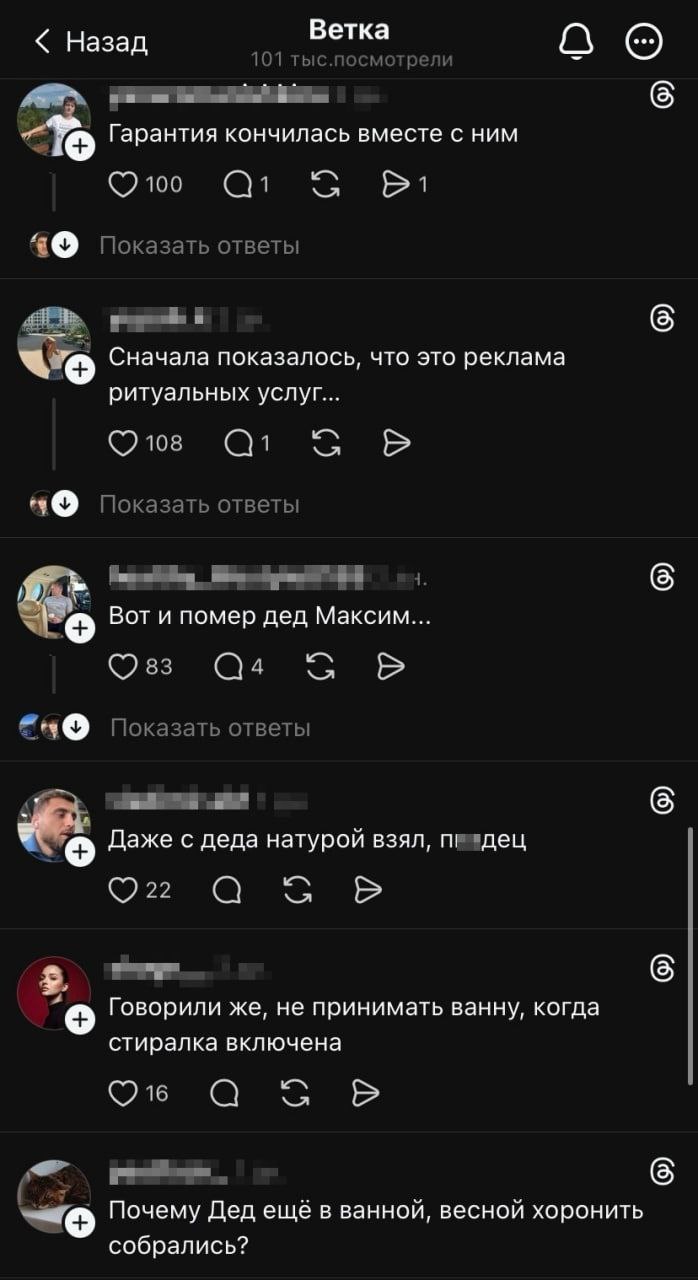Show replies under 'Вот и помер дед Максим'
The image size is (698, 1280).
coord(209,727)
